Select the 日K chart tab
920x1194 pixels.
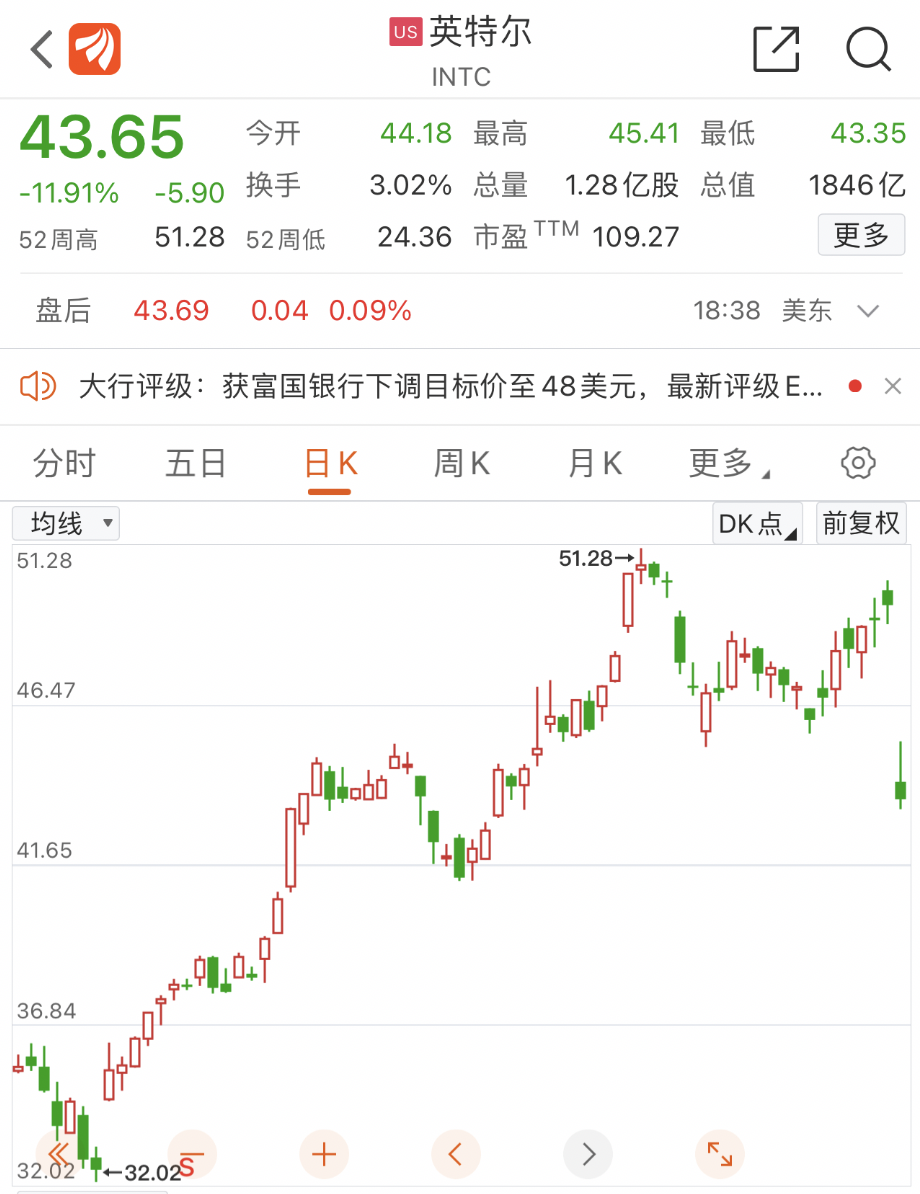tap(330, 464)
